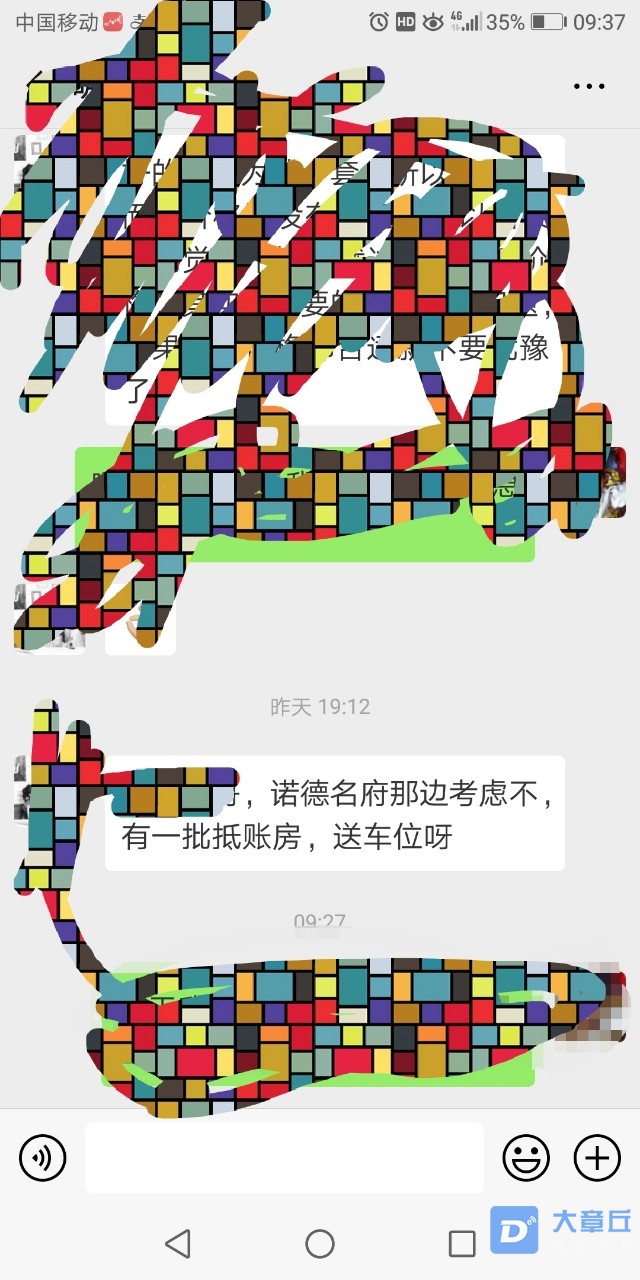Go back using system navigation
This screenshot has width=640, height=1280.
pos(178,1243)
